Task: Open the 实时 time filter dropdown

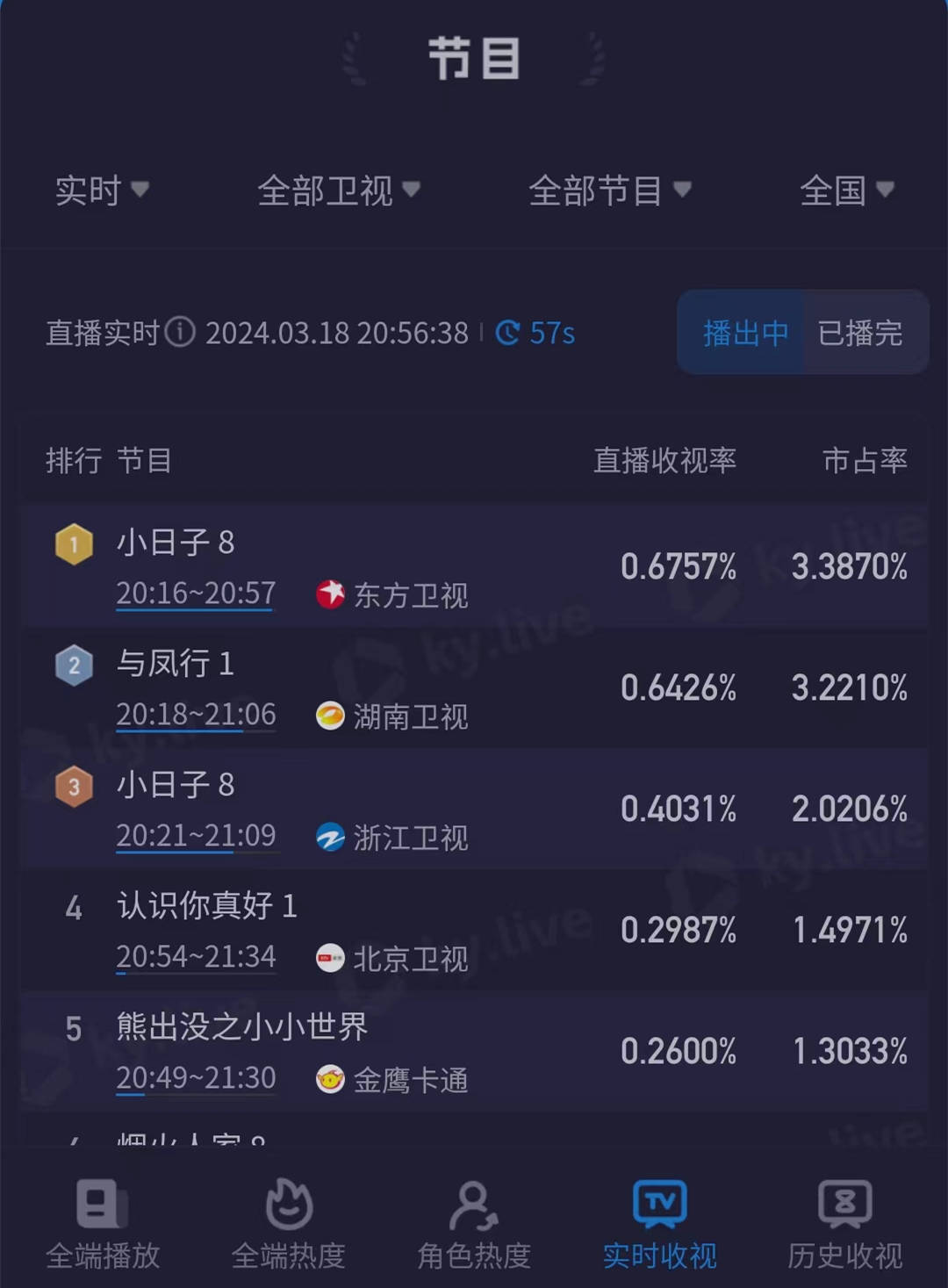Action: click(x=102, y=190)
